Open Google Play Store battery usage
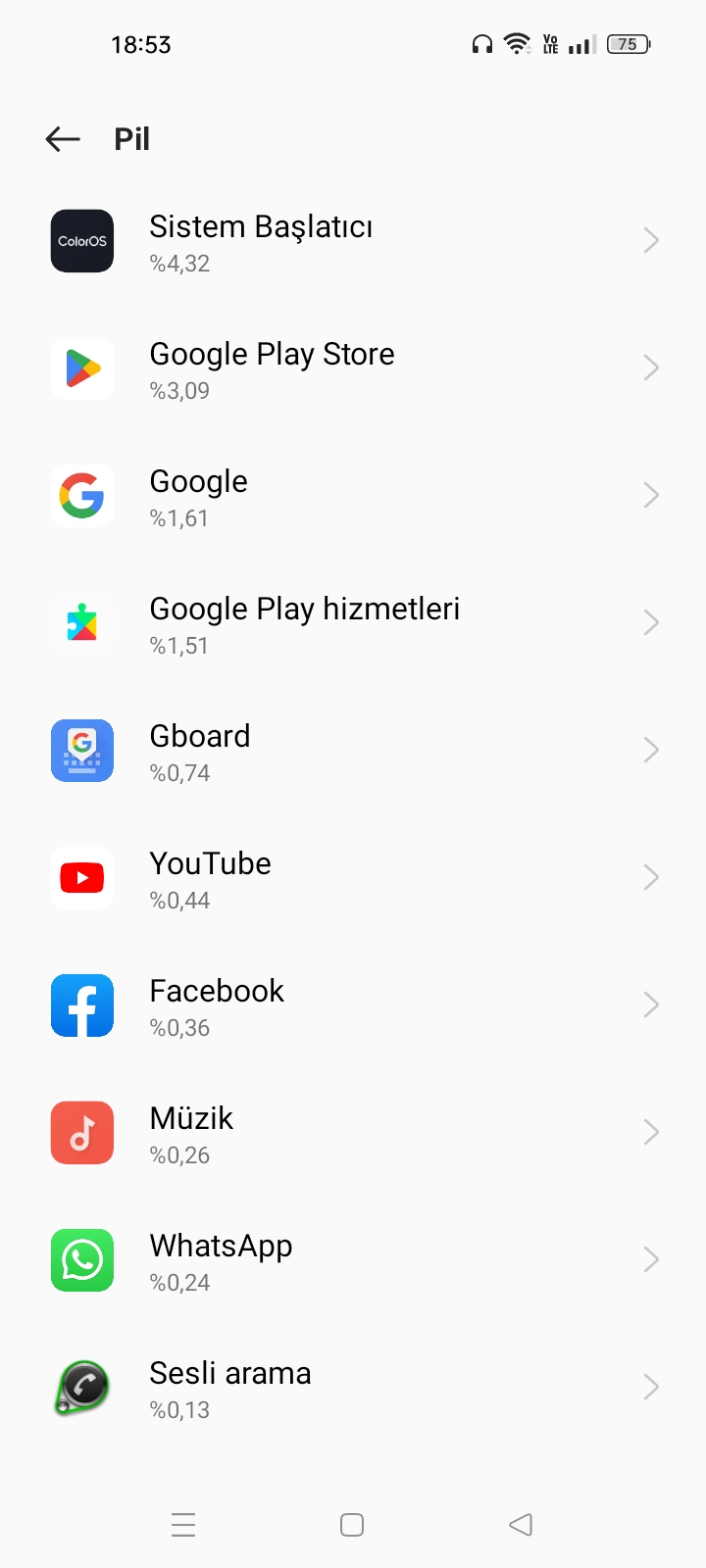The height and width of the screenshot is (1568, 706). (353, 368)
